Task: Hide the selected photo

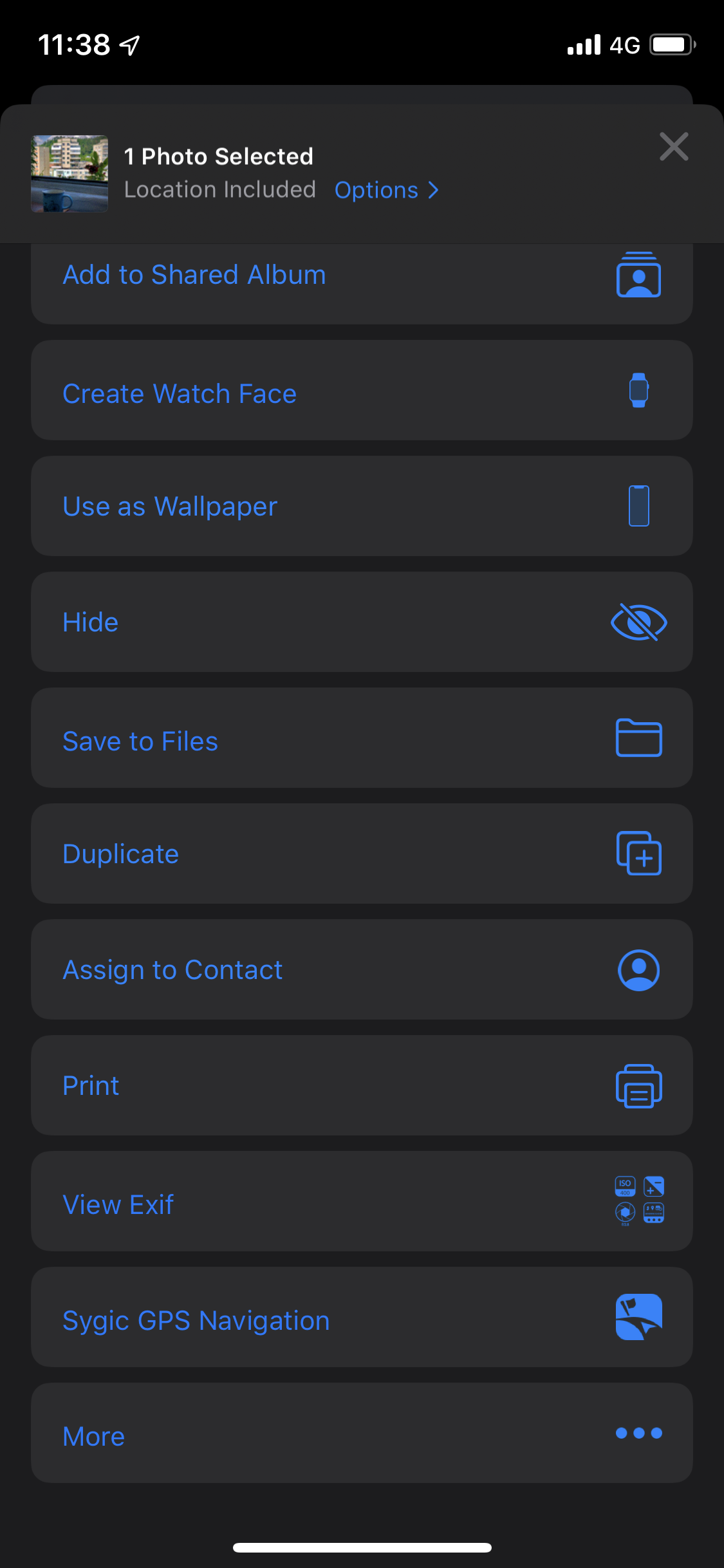Action: (362, 622)
